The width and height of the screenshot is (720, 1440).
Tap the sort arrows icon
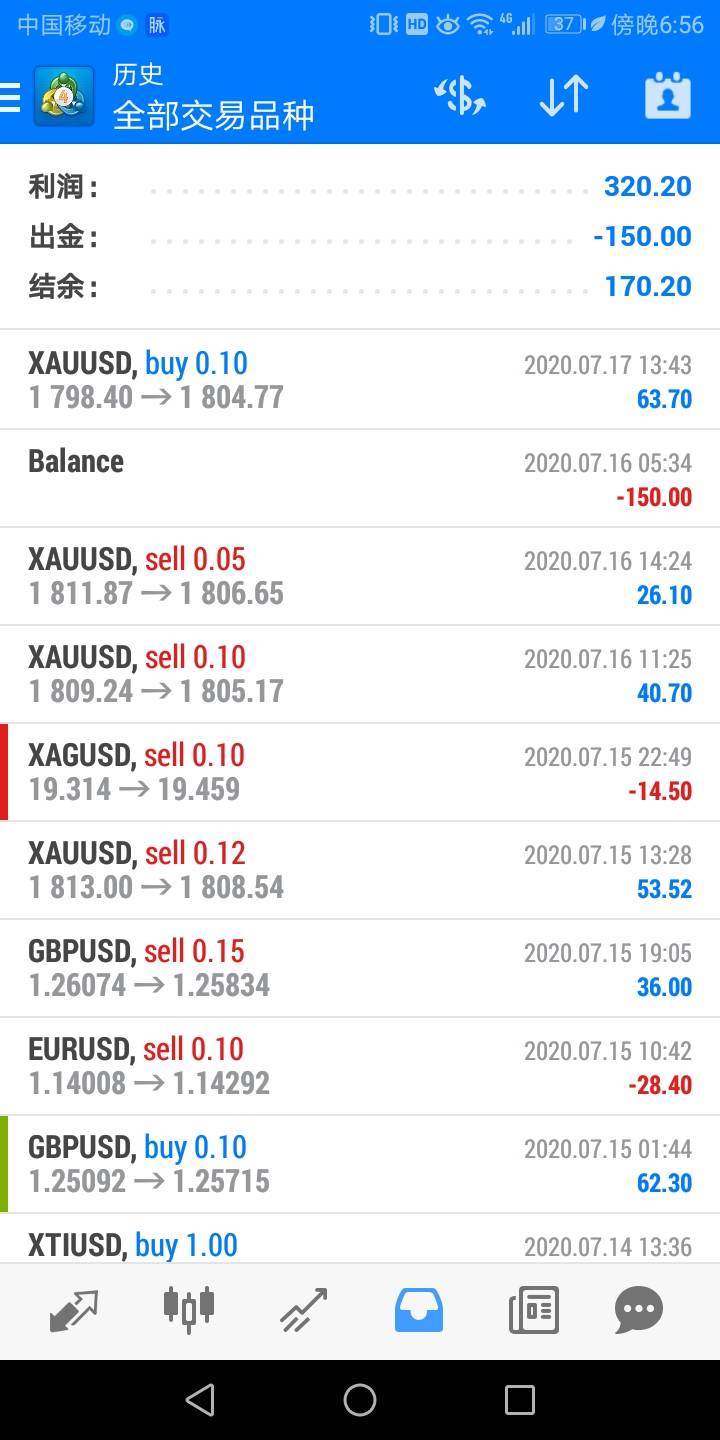[x=564, y=96]
